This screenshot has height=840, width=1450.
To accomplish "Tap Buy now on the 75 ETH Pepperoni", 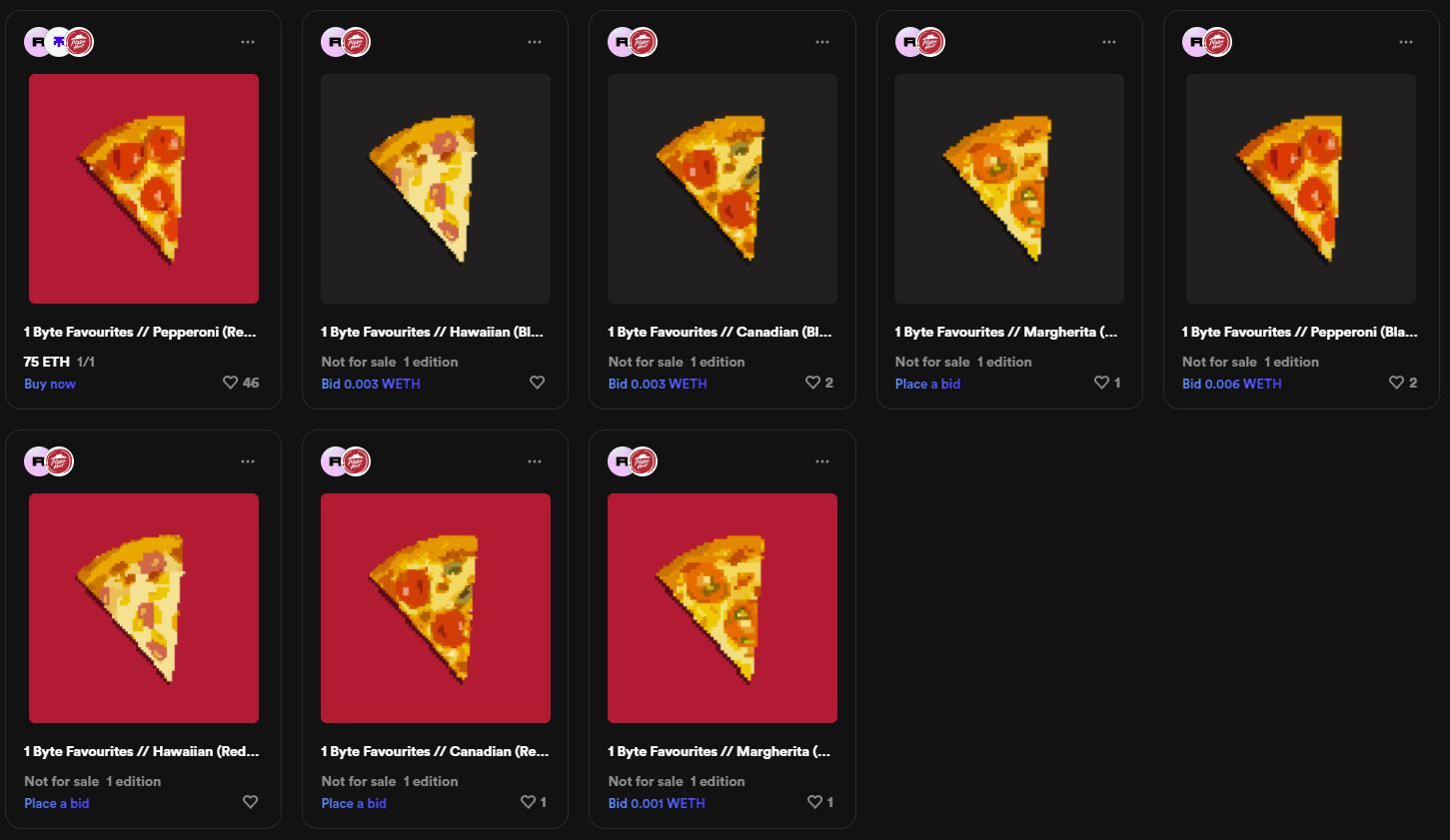I will (x=50, y=384).
